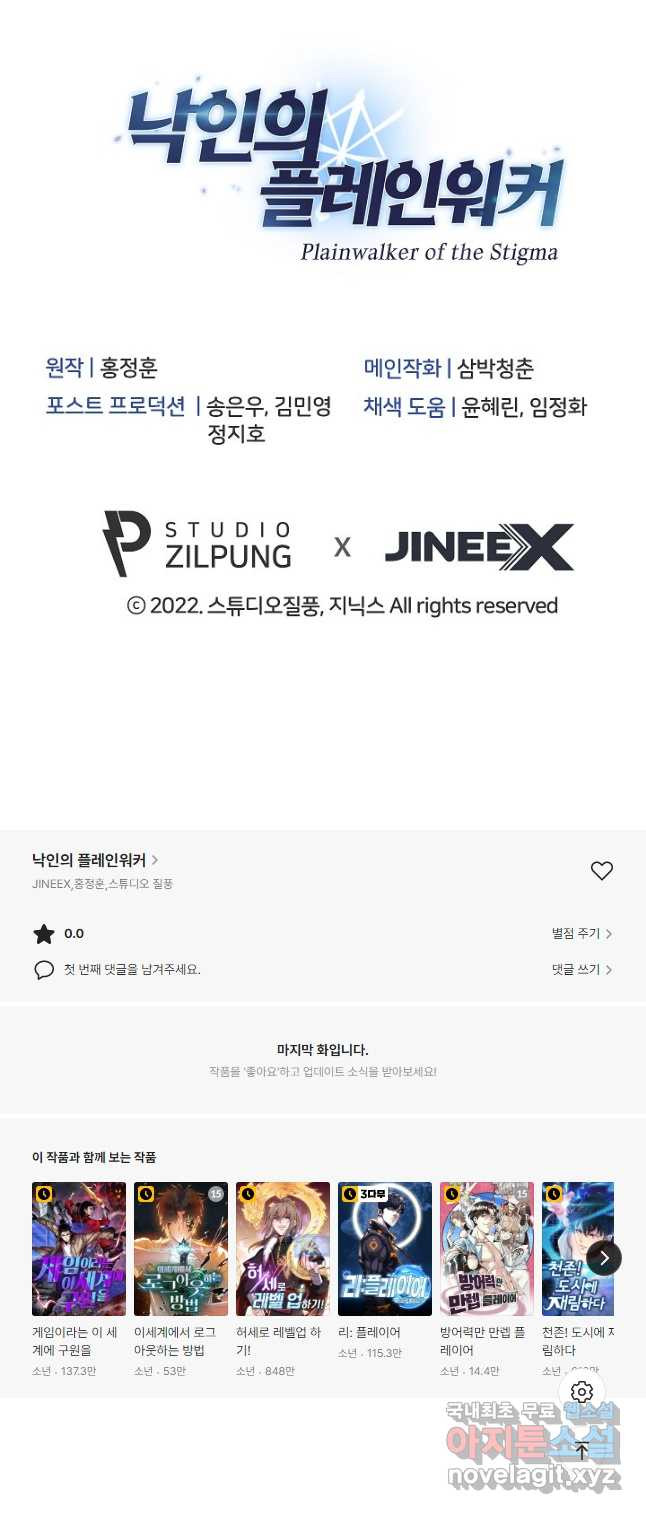Open 댓글 쓰기 to write a comment

[581, 969]
